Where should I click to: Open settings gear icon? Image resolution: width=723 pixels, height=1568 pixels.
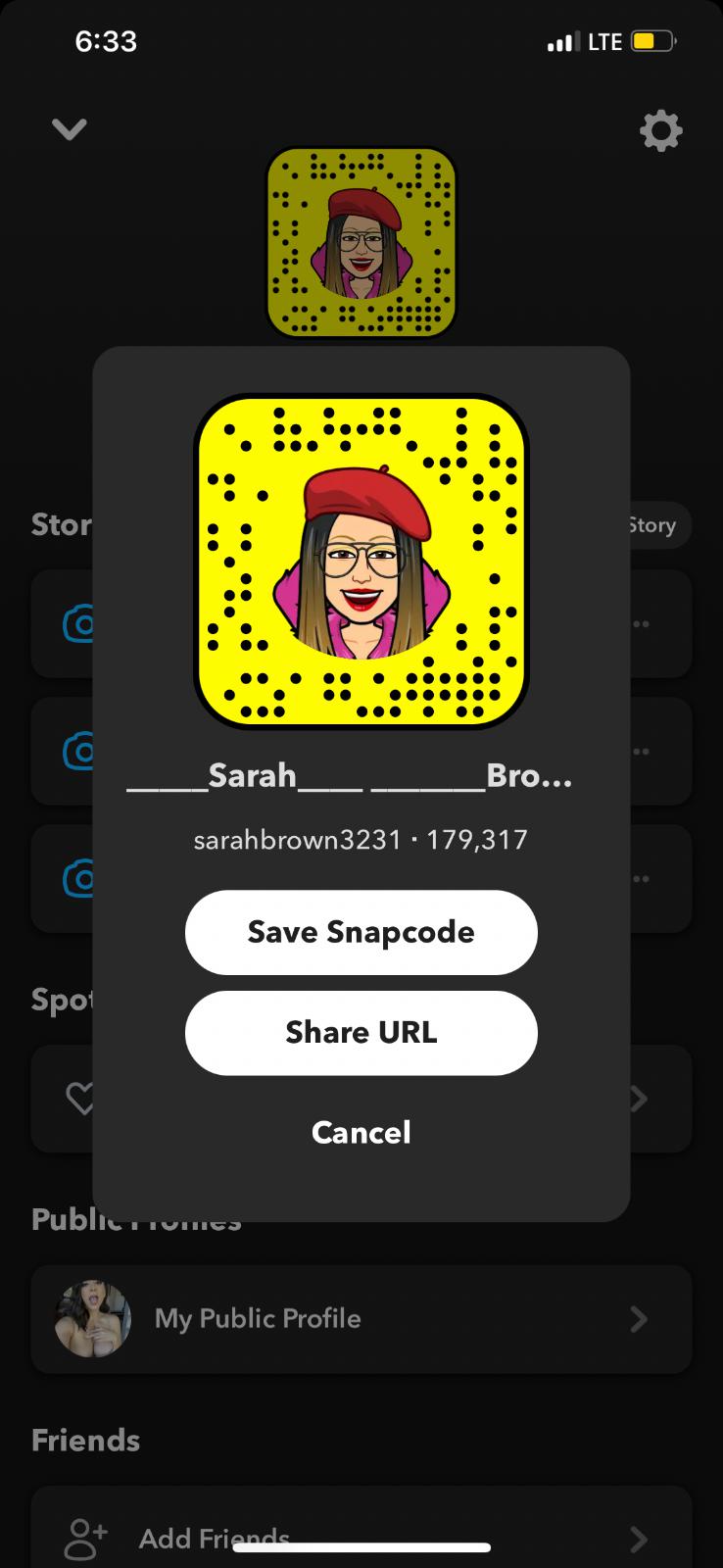coord(660,130)
